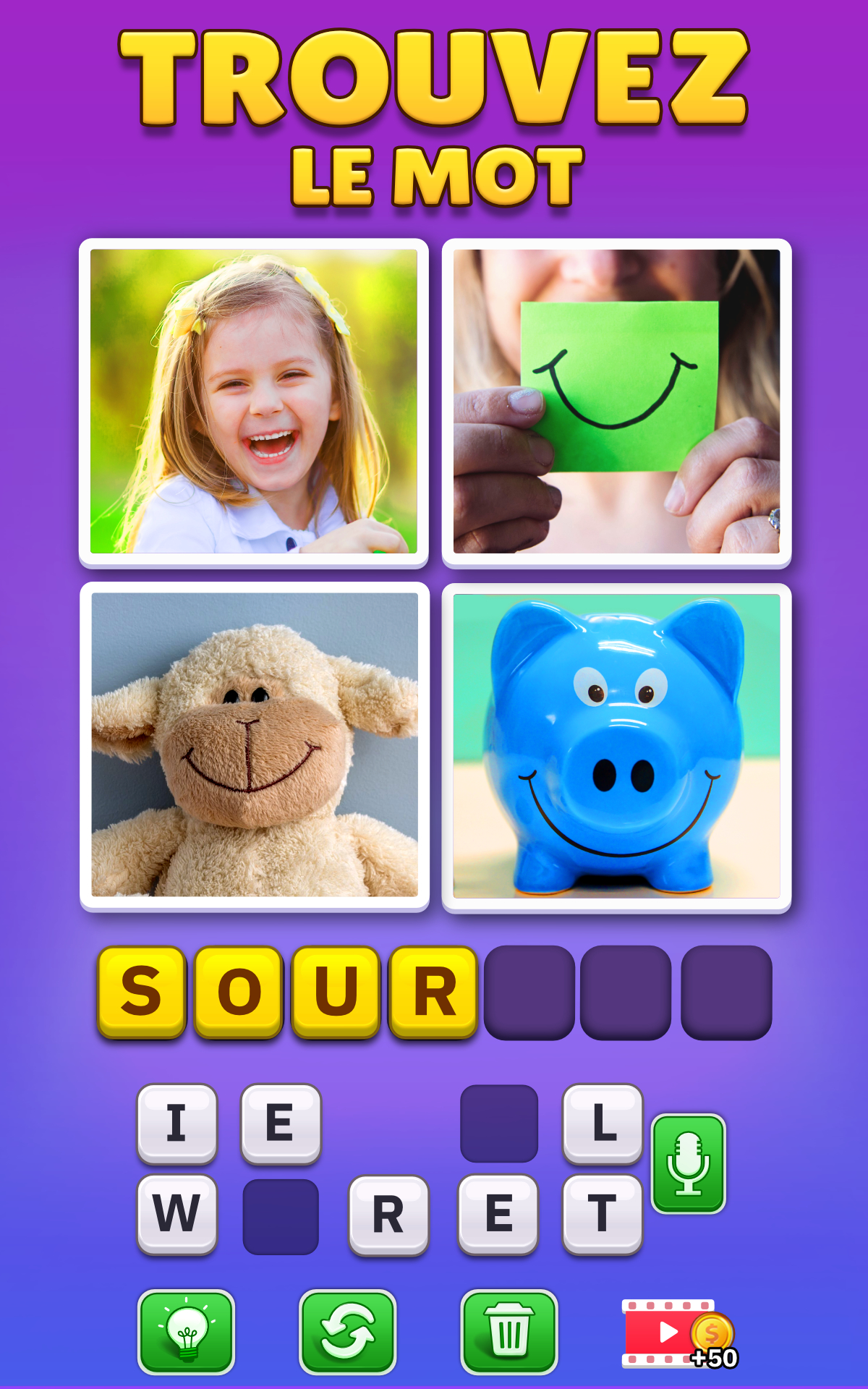Enlarge the green sticky note picture

pos(616,402)
